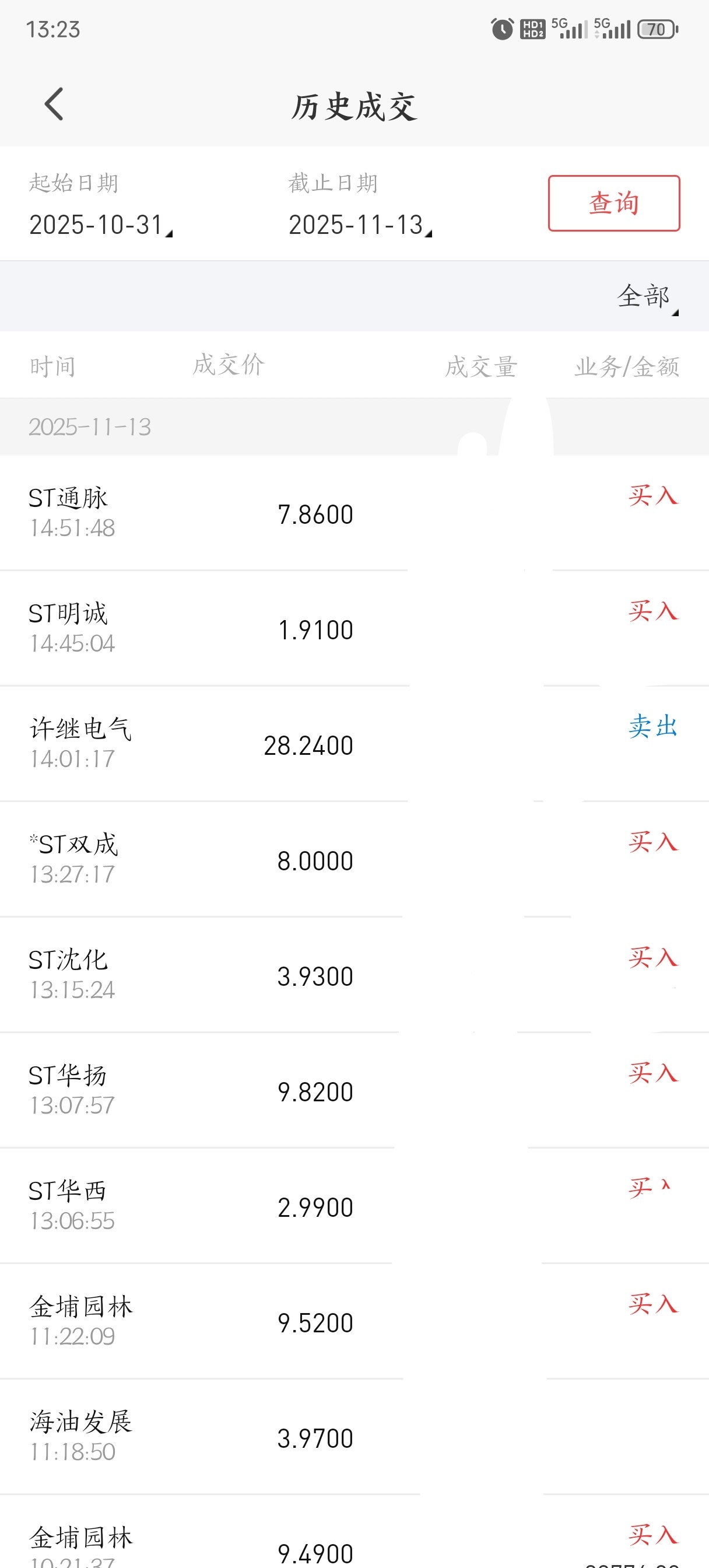Image resolution: width=709 pixels, height=1568 pixels.
Task: Expand the 全部 filter dropdown
Action: pos(646,296)
